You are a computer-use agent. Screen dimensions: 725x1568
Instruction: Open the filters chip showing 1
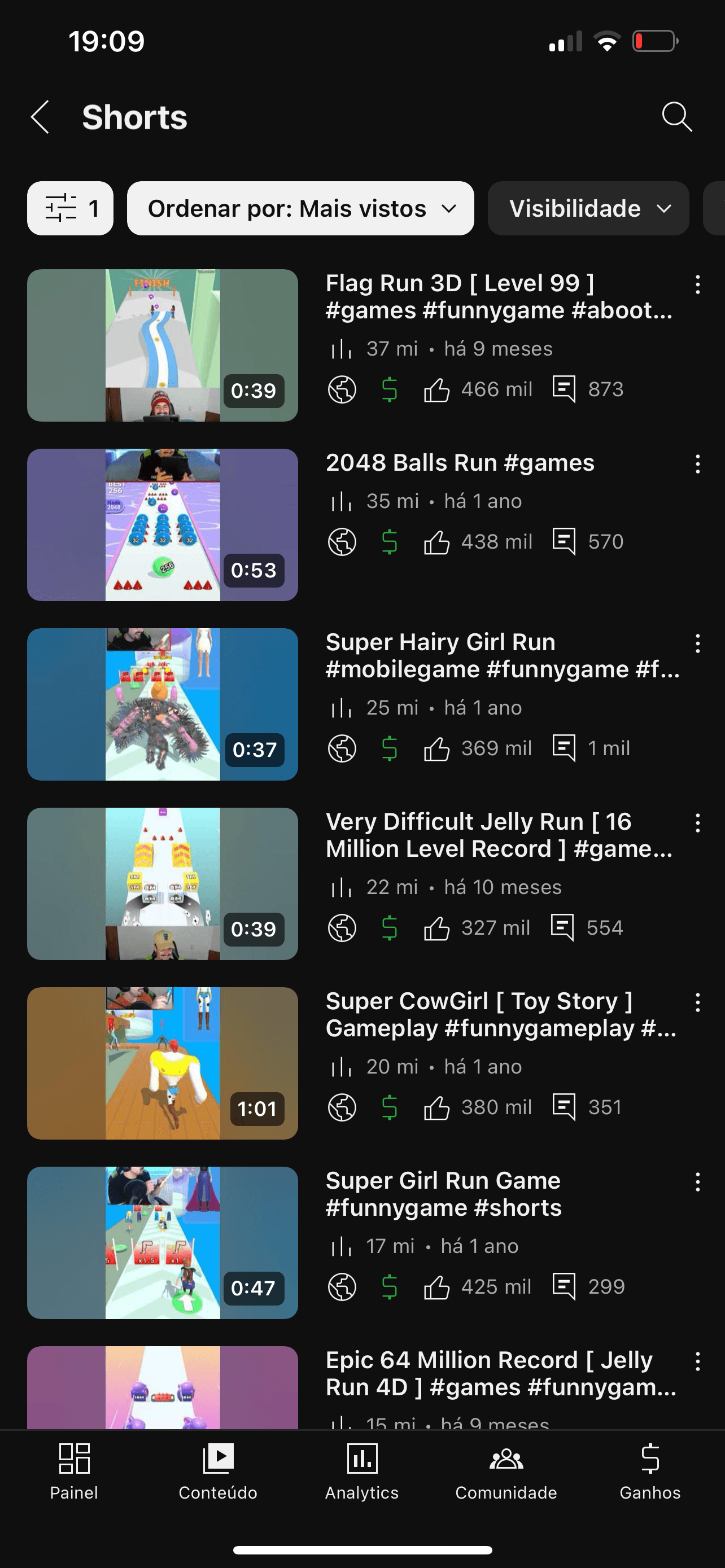[70, 208]
